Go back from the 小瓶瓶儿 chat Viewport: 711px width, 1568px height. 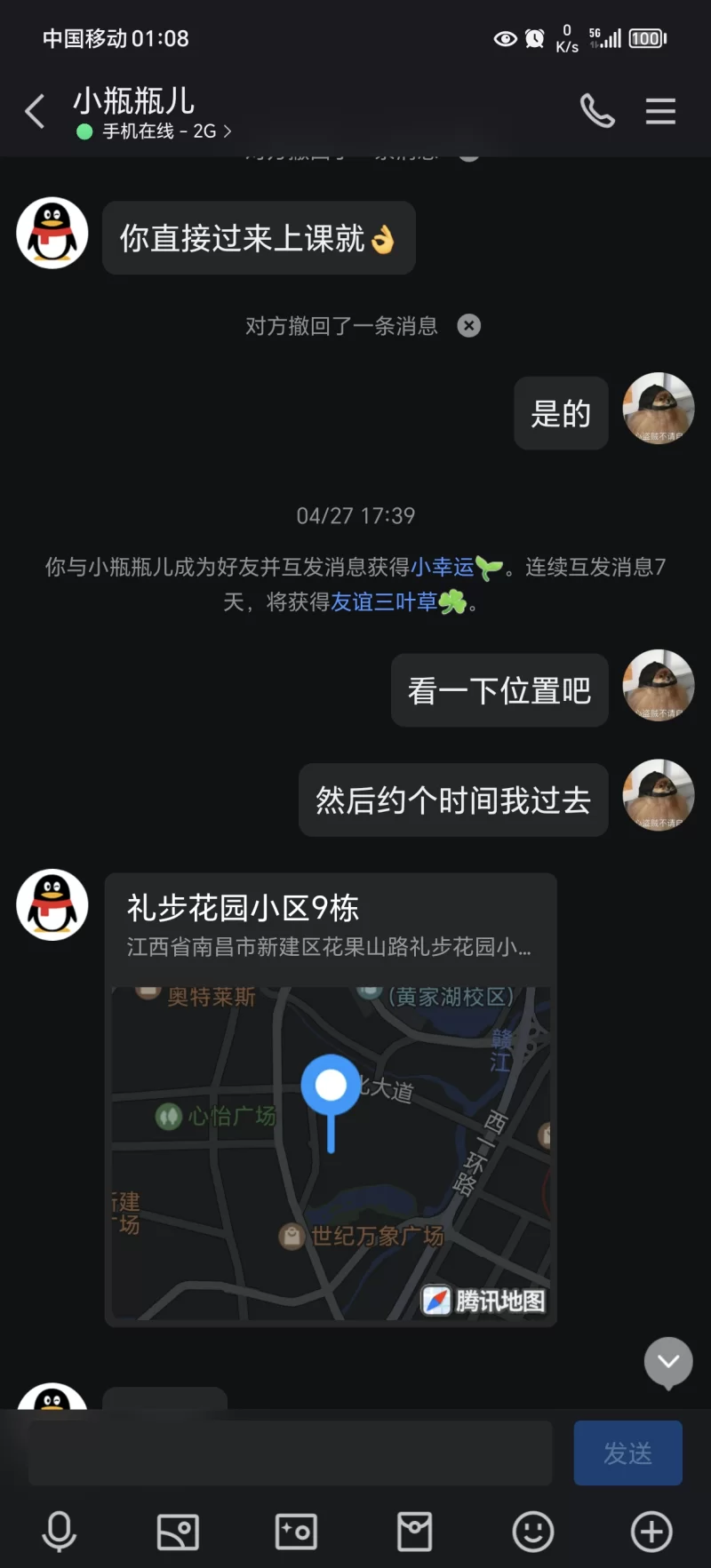(35, 112)
